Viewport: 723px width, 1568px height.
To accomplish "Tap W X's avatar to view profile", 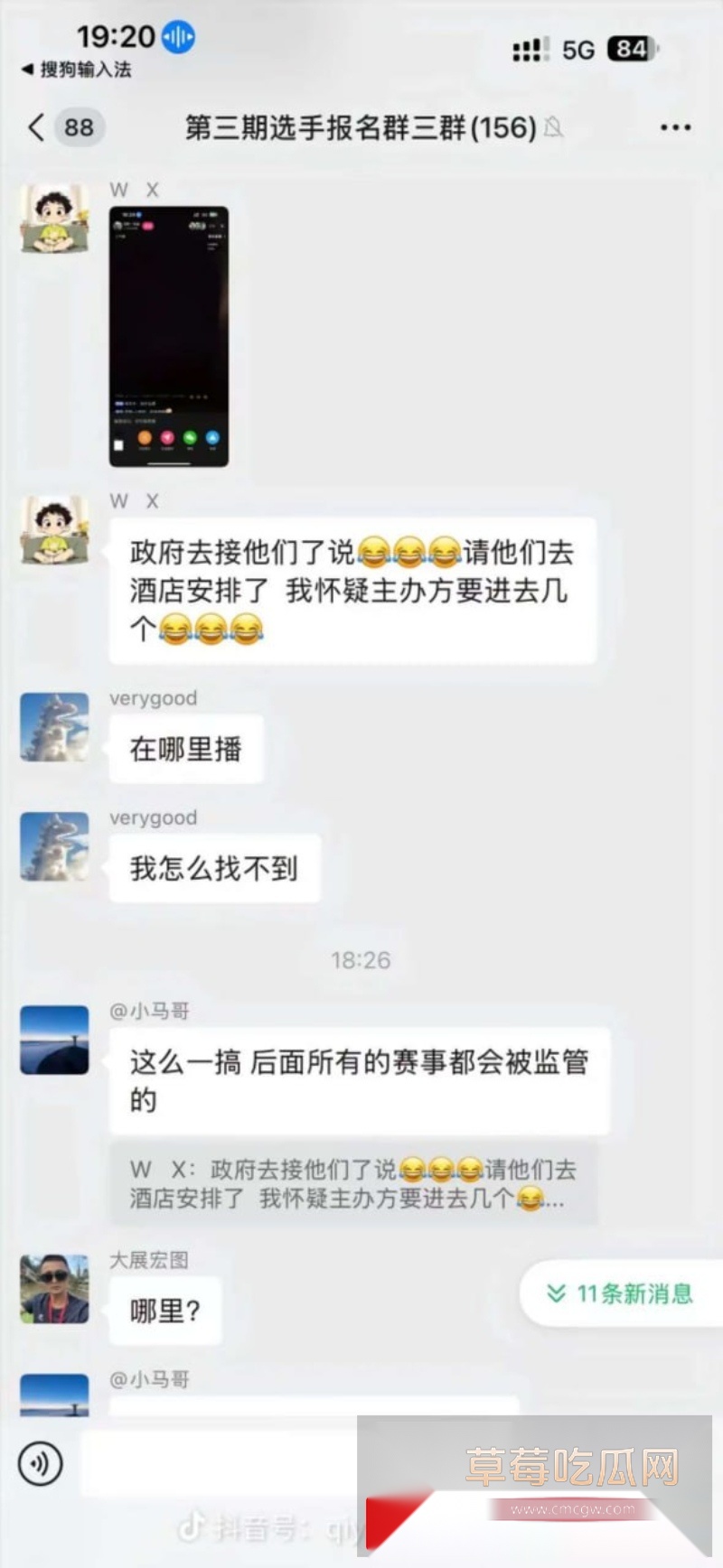I will point(54,219).
